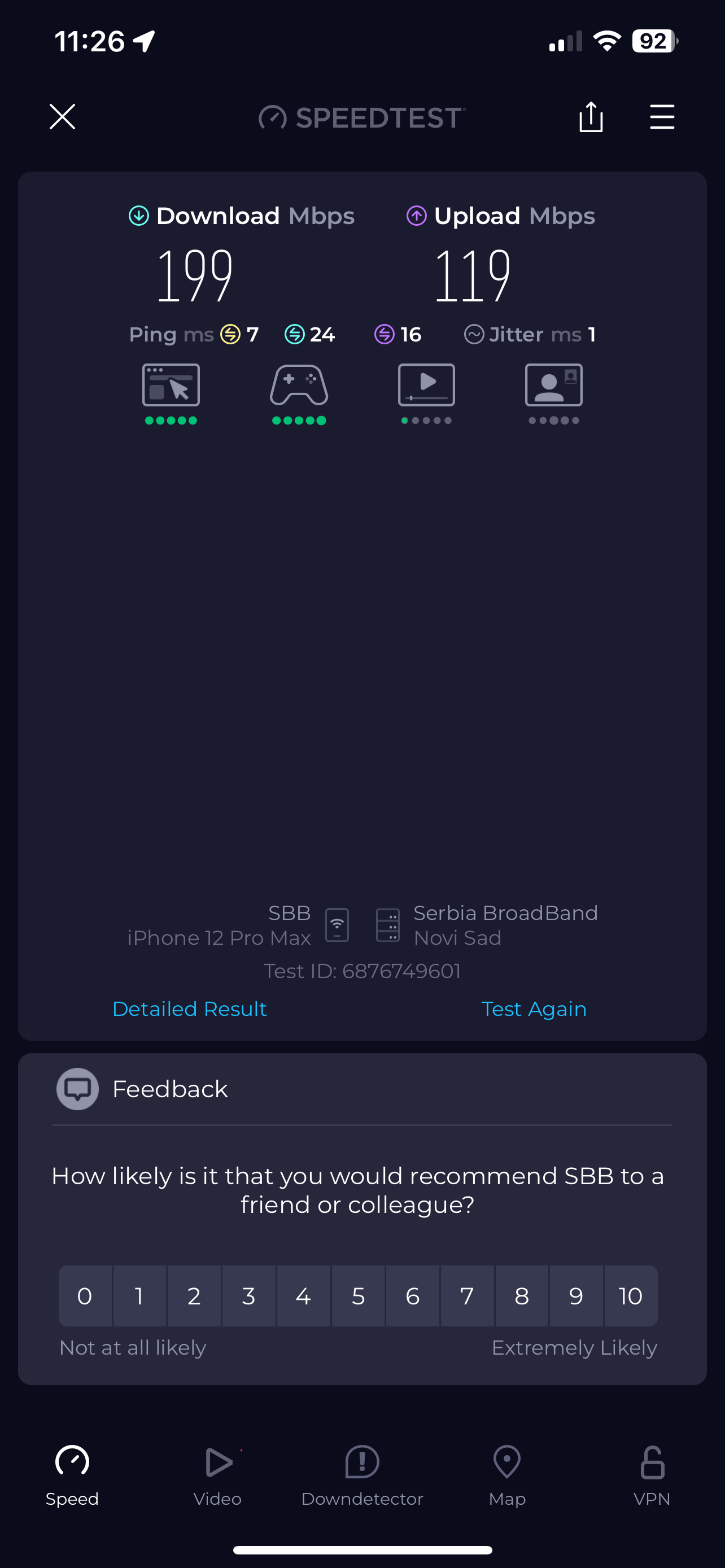The width and height of the screenshot is (725, 1568).
Task: View gaming experience rating icon
Action: coord(299,386)
